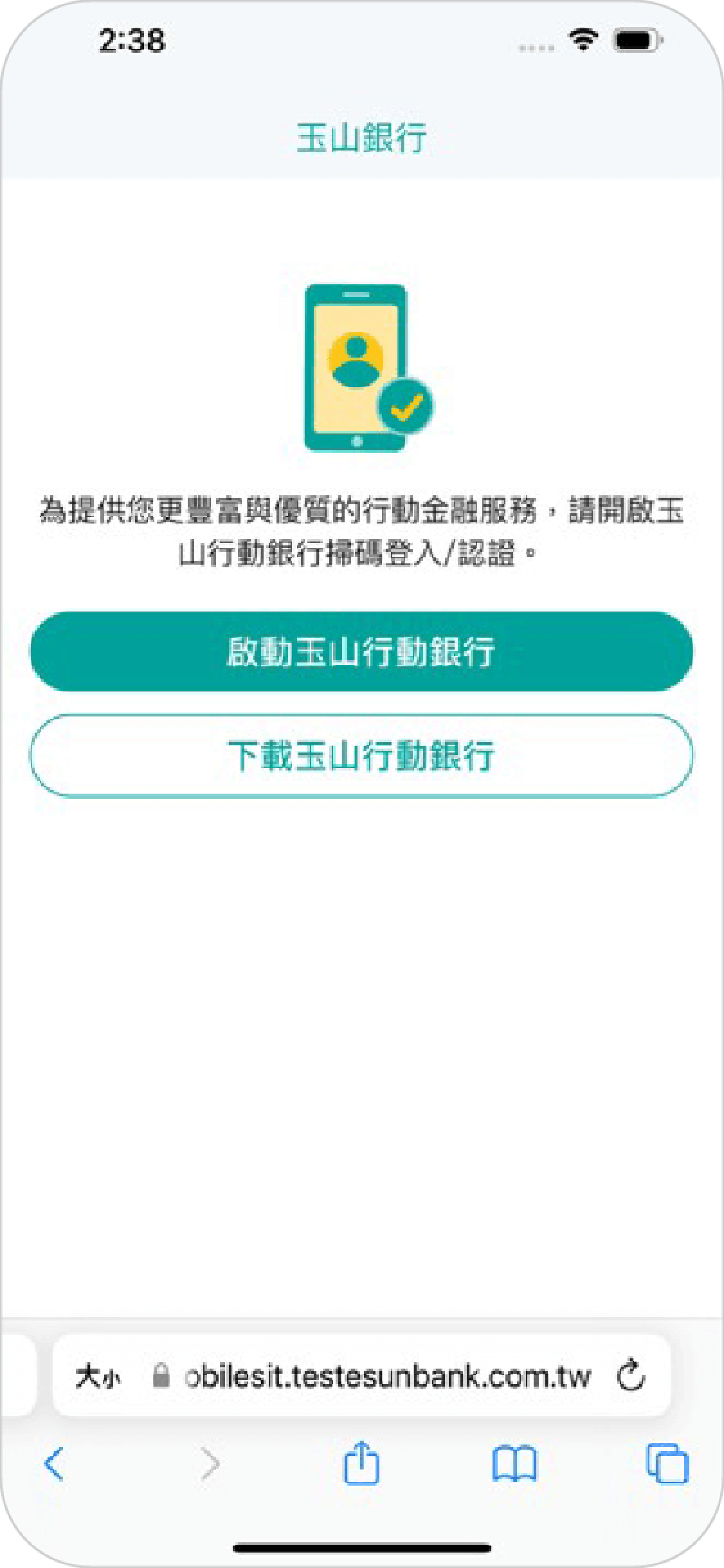Select 下載玉山行動銀行 button

pos(361,755)
